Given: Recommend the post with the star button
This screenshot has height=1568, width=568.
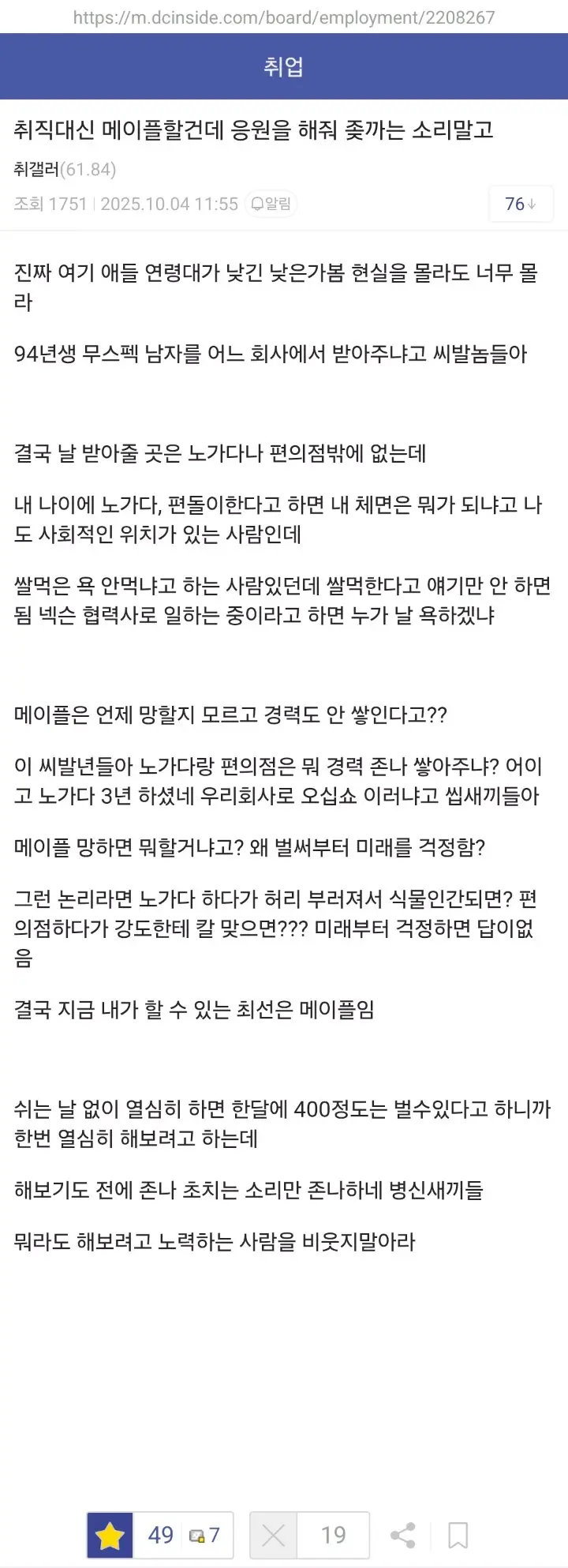Looking at the screenshot, I should pos(110,1535).
